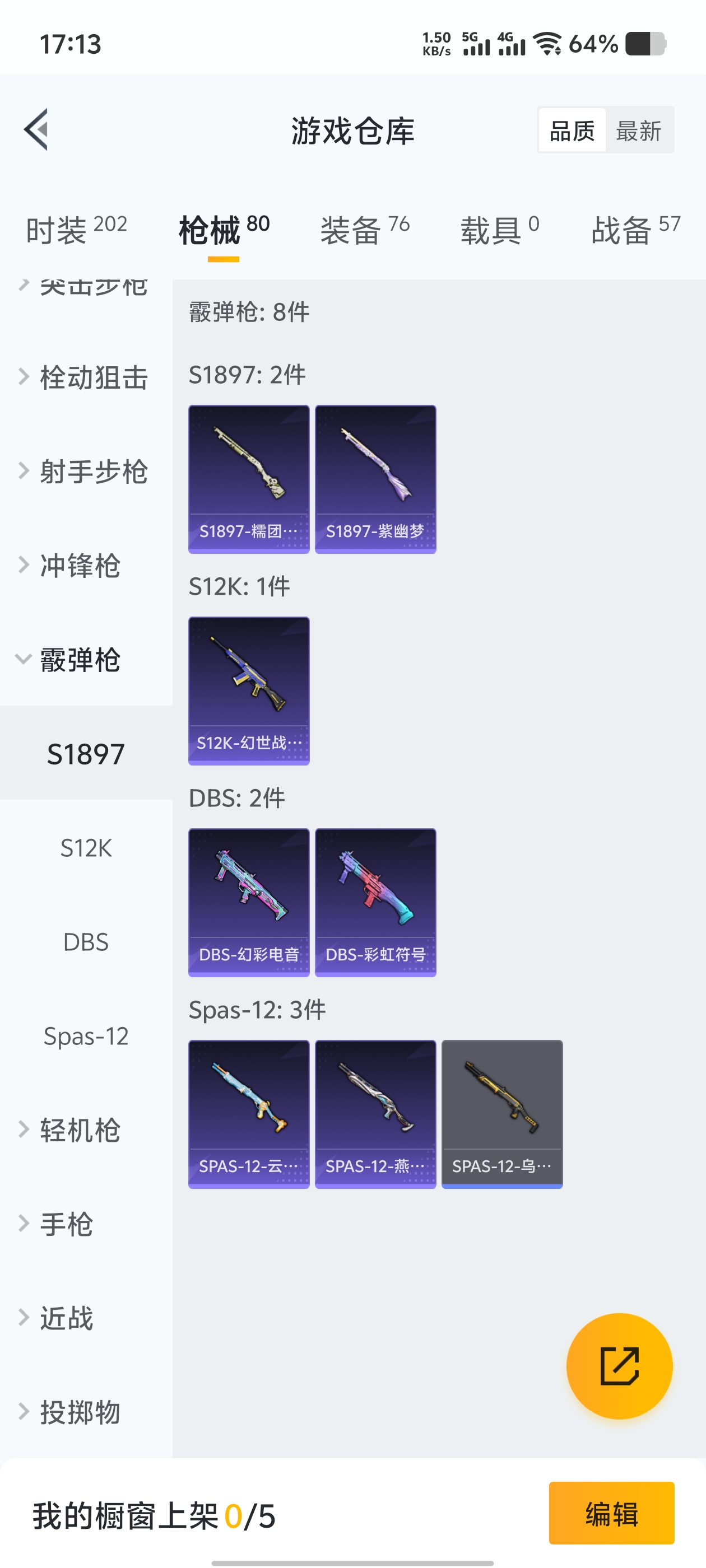The width and height of the screenshot is (706, 1568).
Task: Select the S12K subcategory in the sidebar
Action: [86, 848]
